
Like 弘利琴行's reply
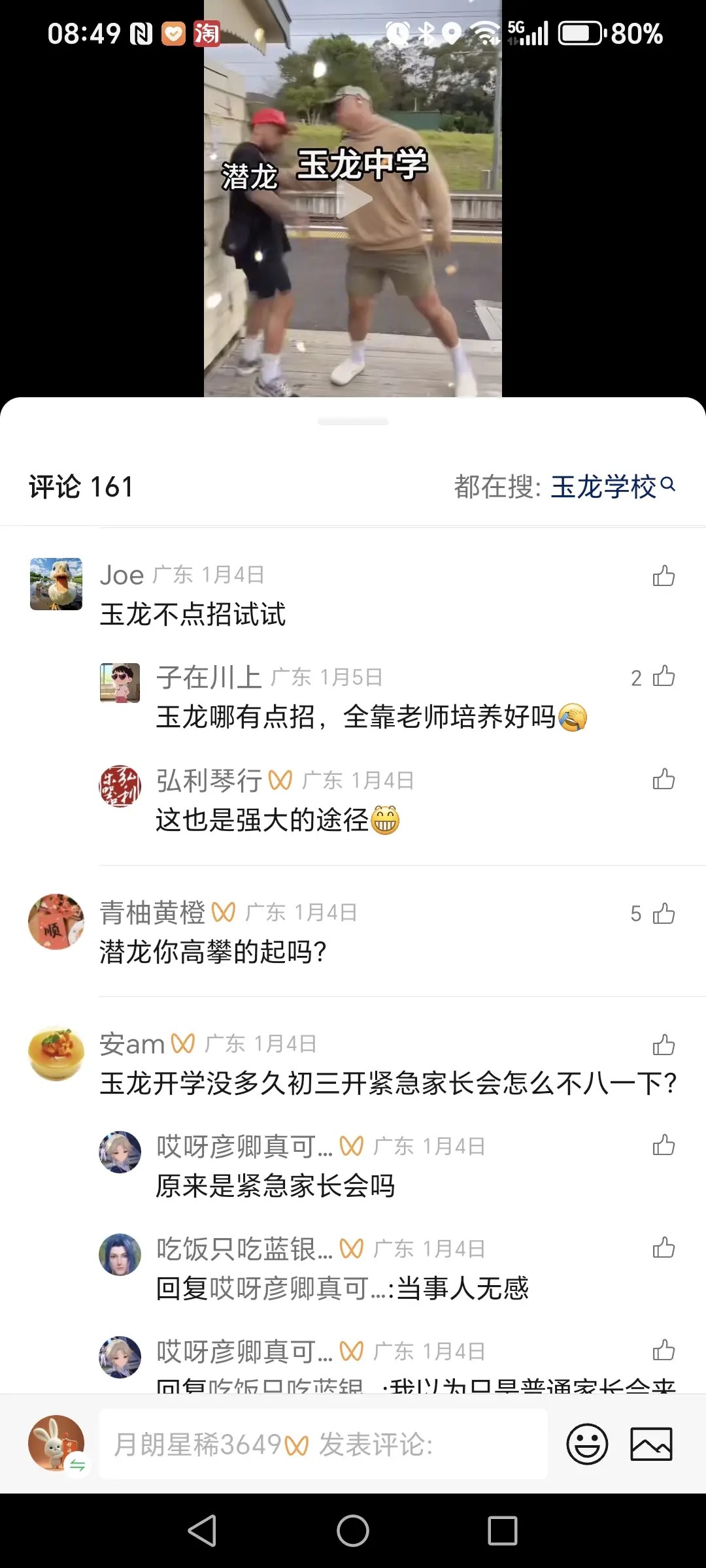tap(664, 779)
